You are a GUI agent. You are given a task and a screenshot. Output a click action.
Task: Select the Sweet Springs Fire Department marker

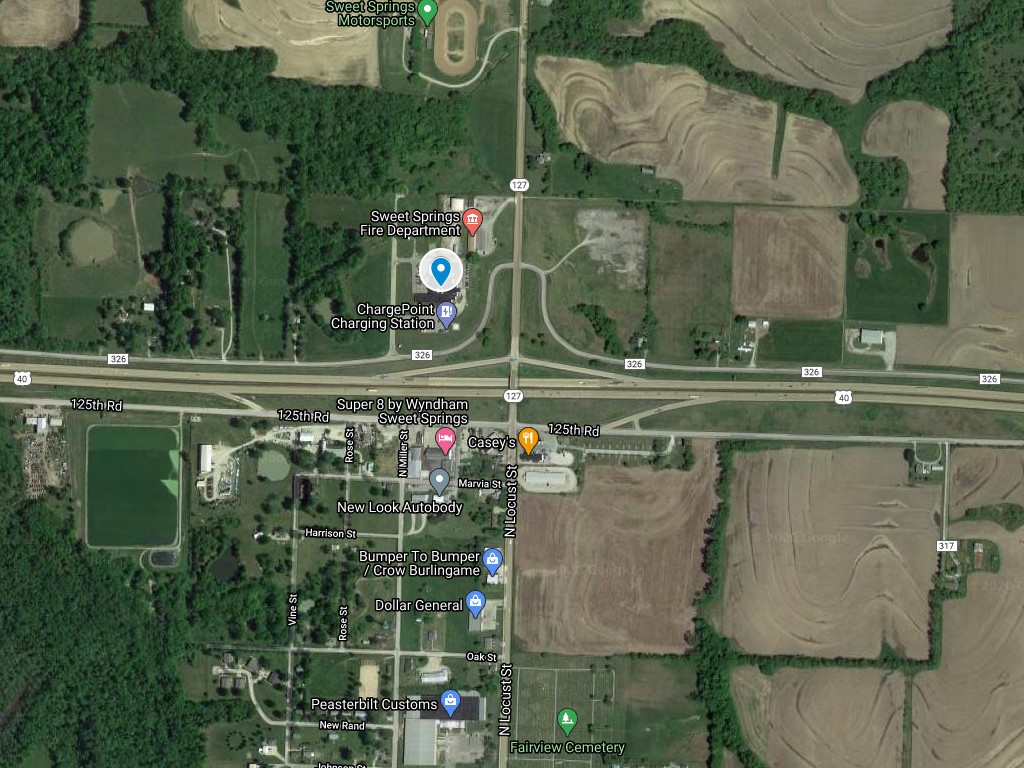(474, 219)
